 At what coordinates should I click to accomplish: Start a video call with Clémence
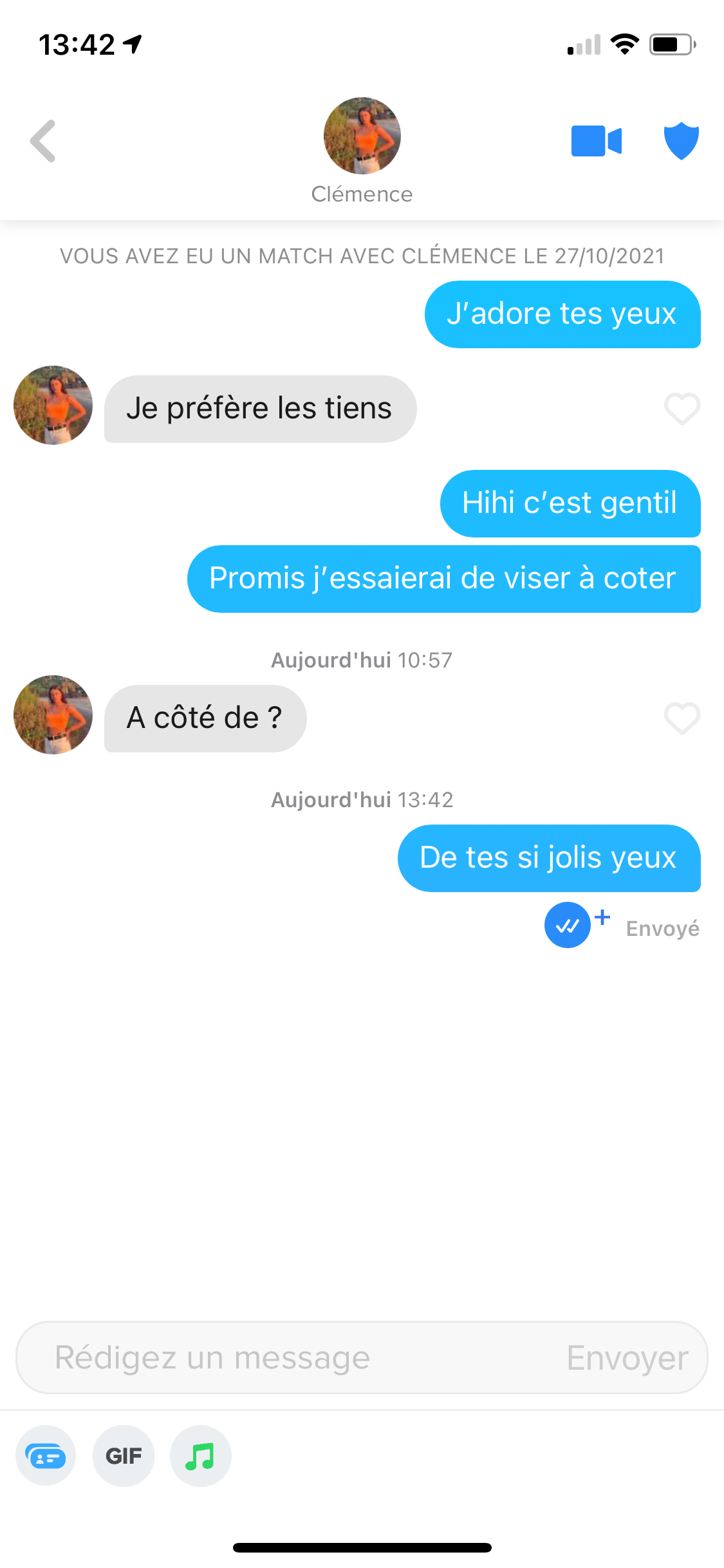597,141
